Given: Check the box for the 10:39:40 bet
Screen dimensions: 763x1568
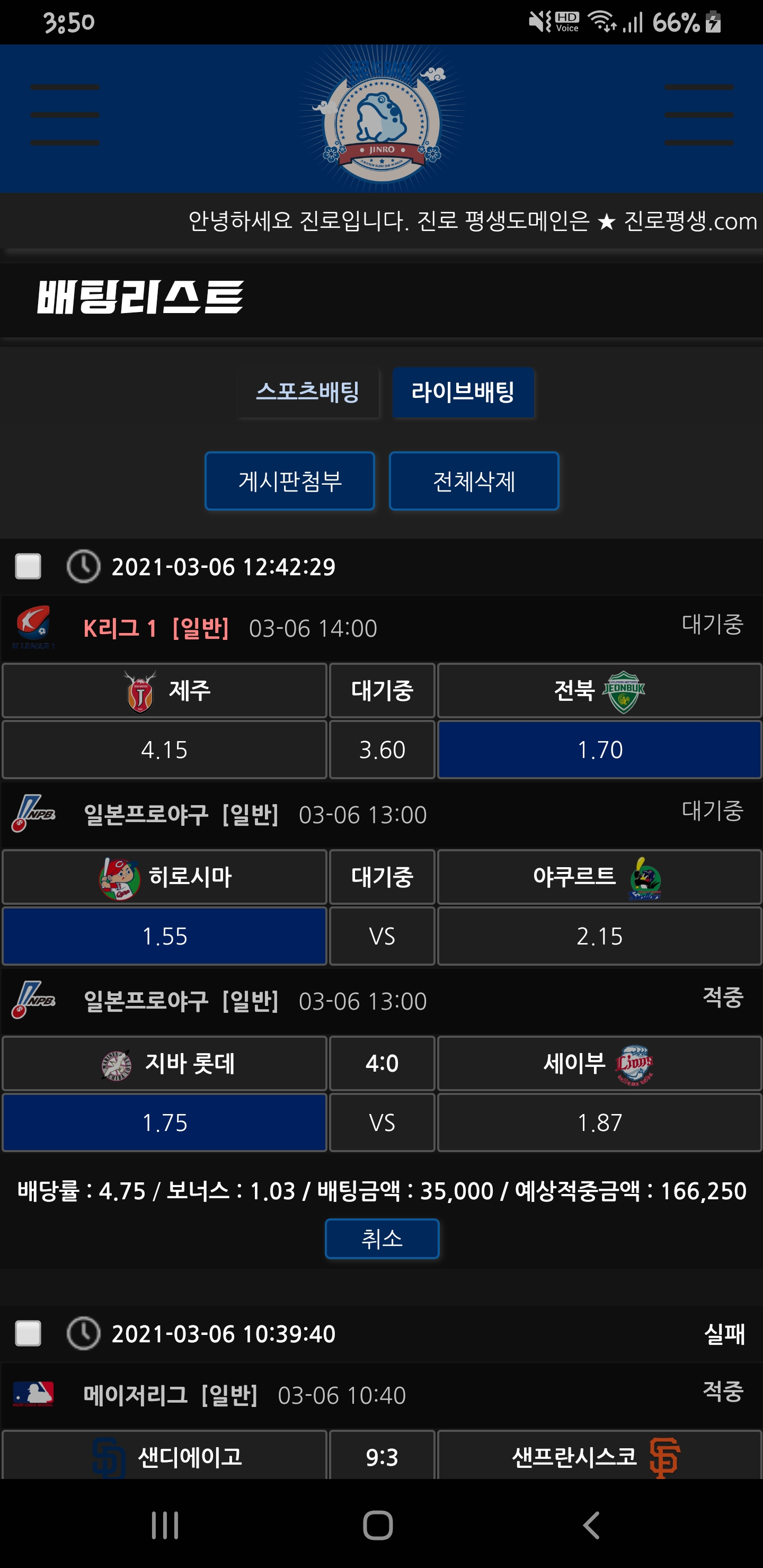Looking at the screenshot, I should (28, 1333).
